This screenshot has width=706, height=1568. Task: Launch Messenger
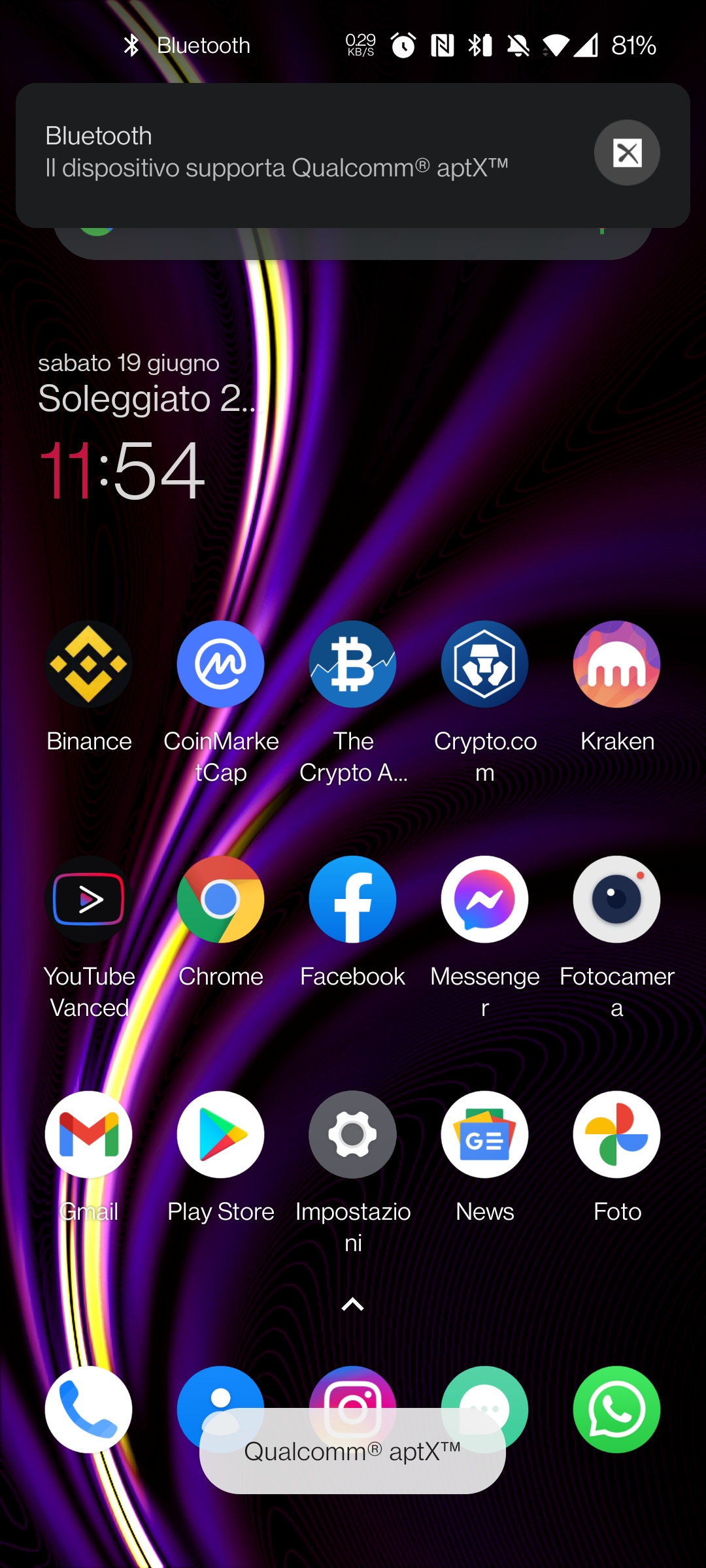click(485, 900)
